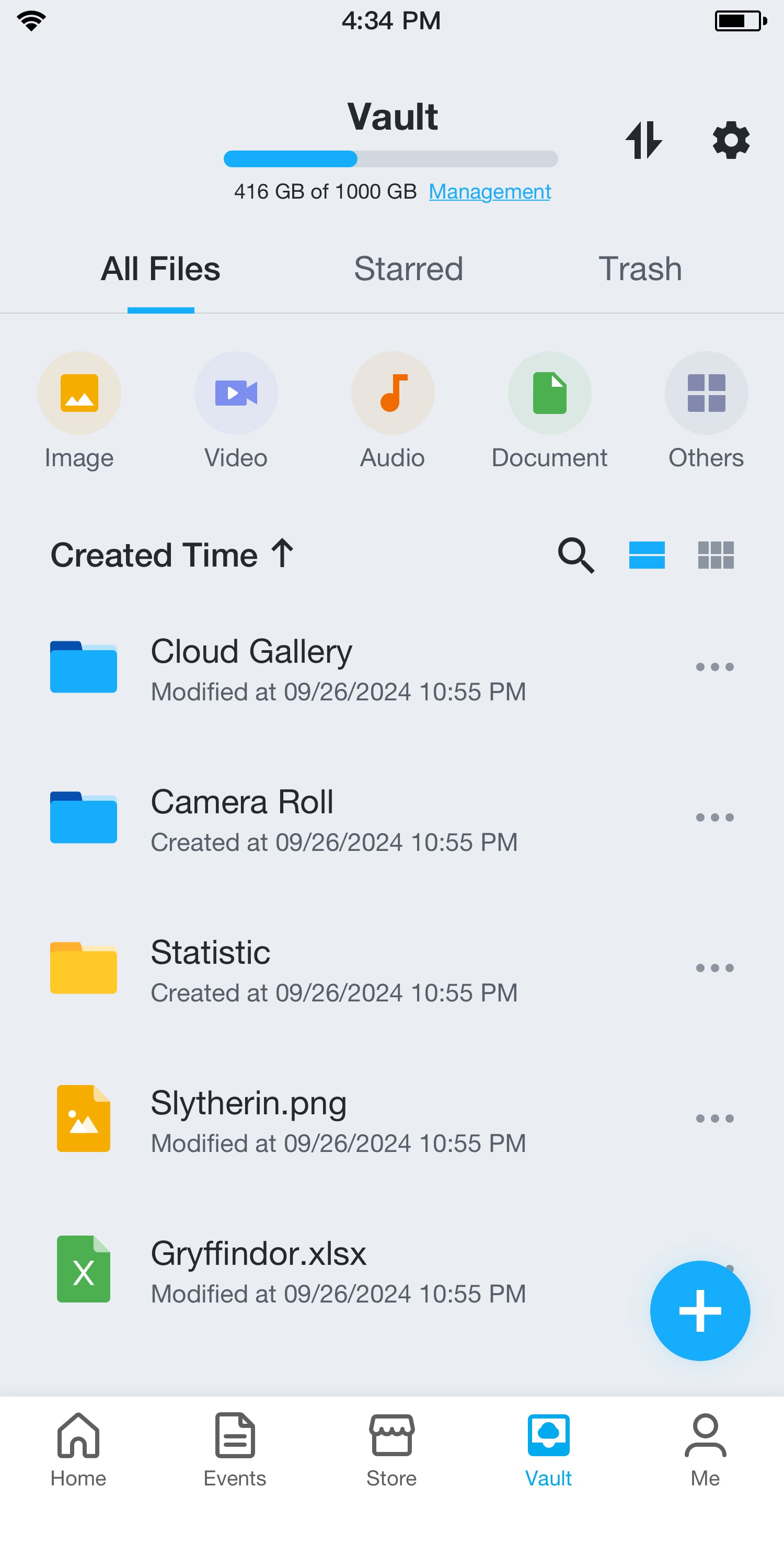
Task: Open options menu for Cloud Gallery
Action: tap(714, 666)
